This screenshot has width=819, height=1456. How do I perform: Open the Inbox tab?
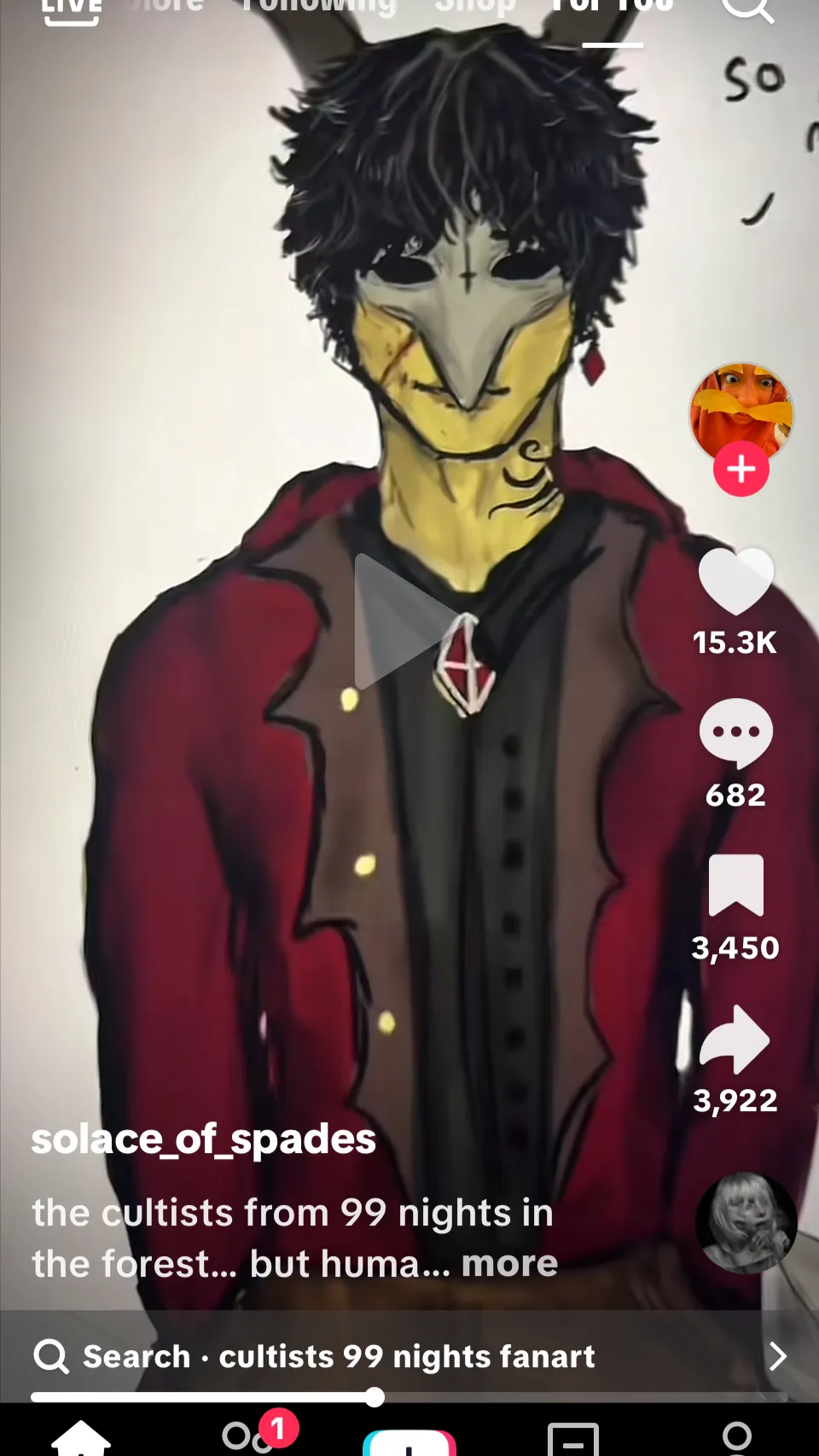tap(572, 1440)
